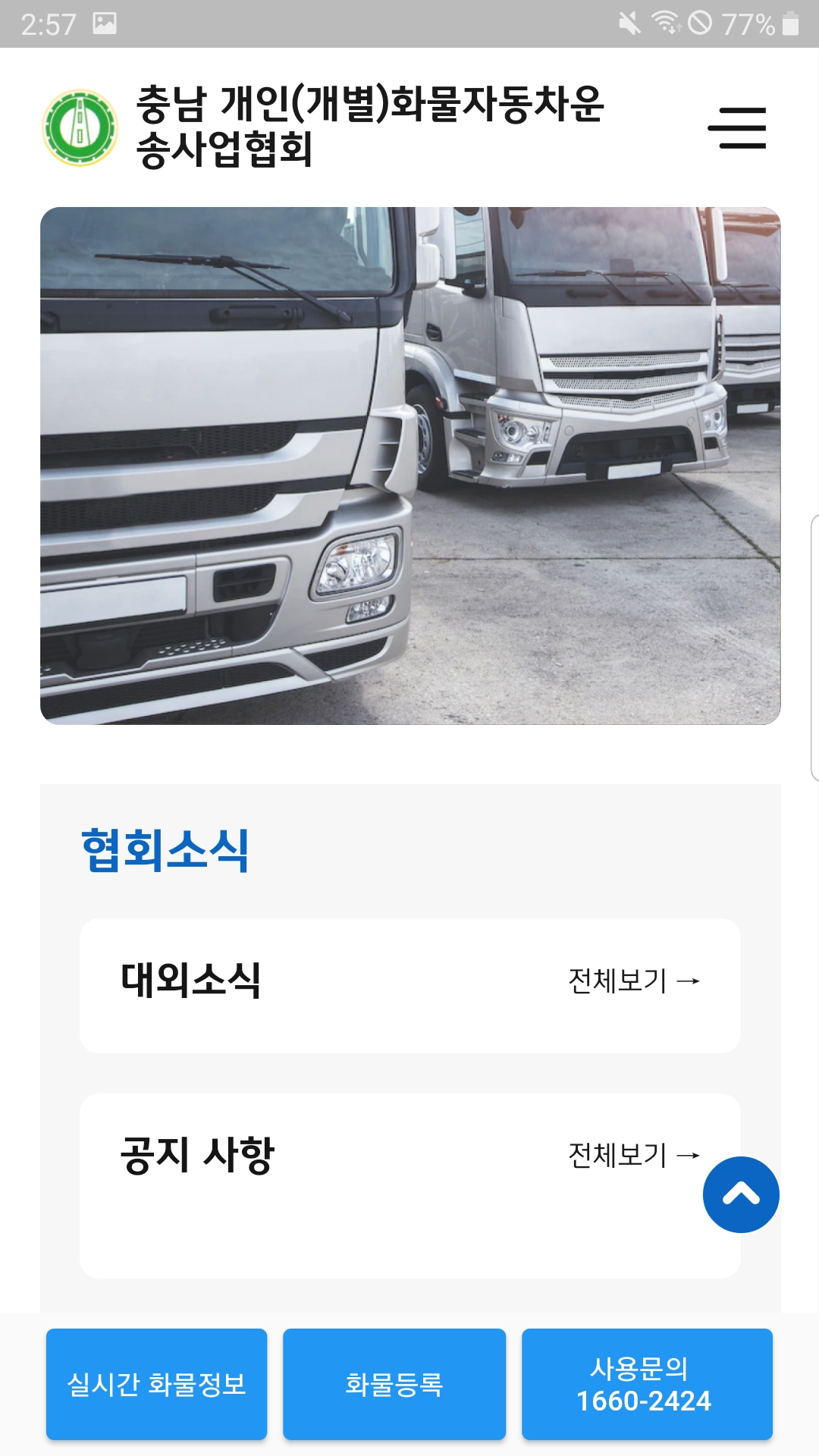Image resolution: width=819 pixels, height=1456 pixels.
Task: Tap the association title in the header
Action: [x=369, y=126]
